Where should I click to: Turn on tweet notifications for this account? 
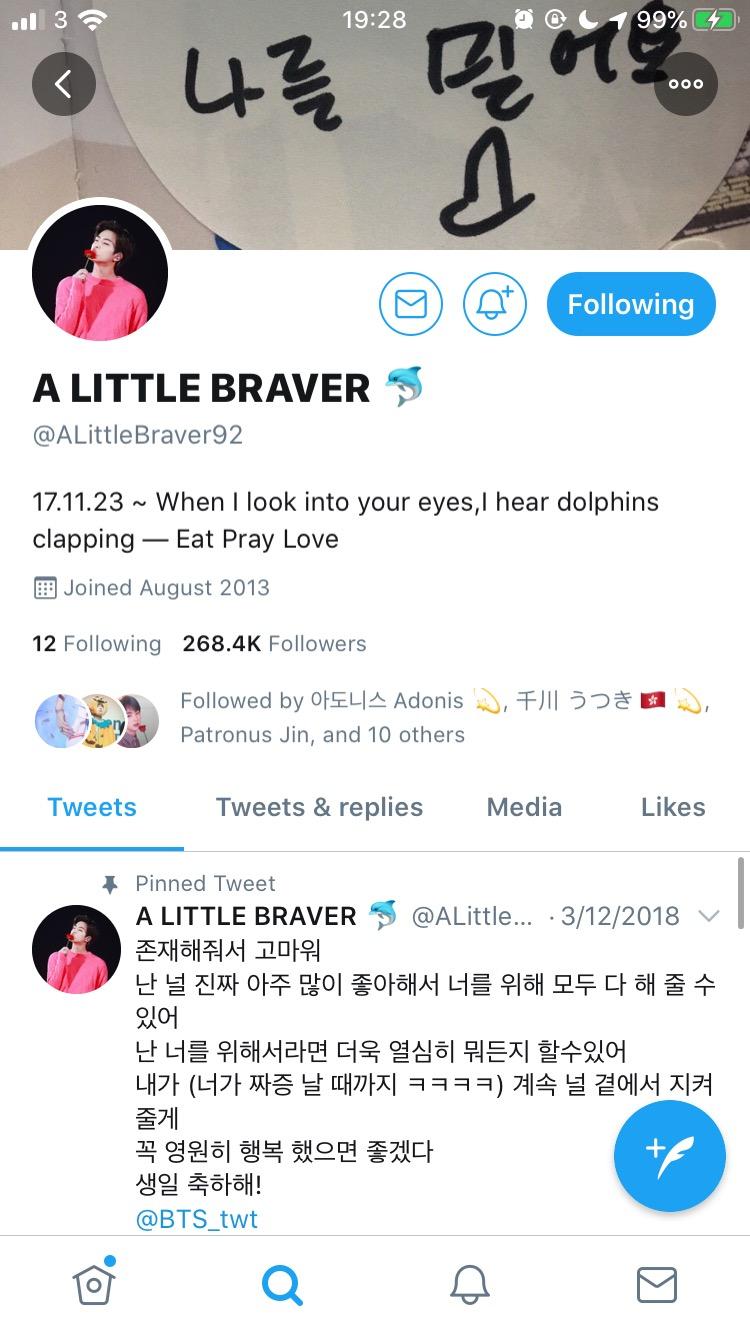point(494,304)
